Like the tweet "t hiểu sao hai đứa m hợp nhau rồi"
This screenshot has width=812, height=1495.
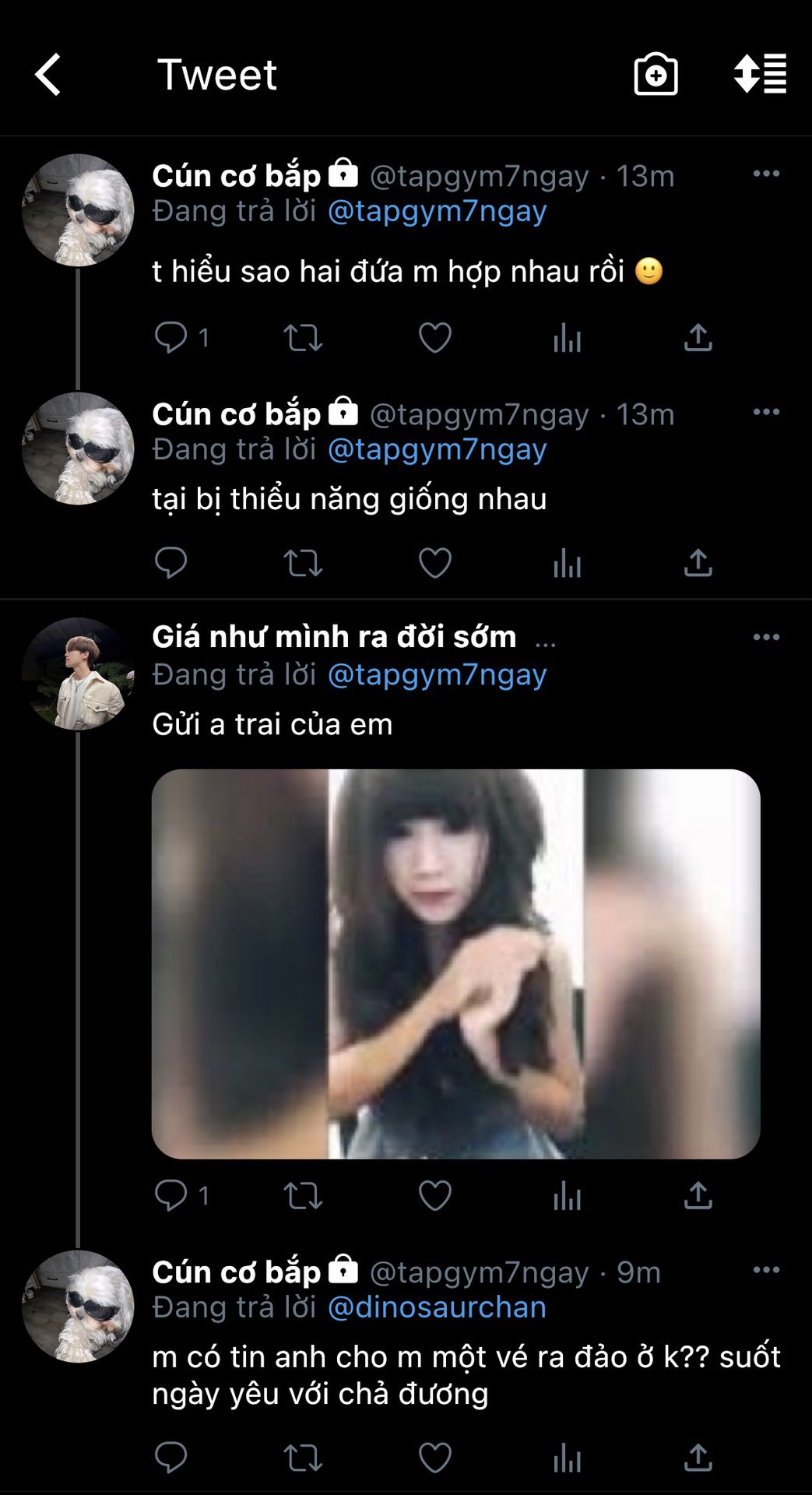[x=434, y=338]
